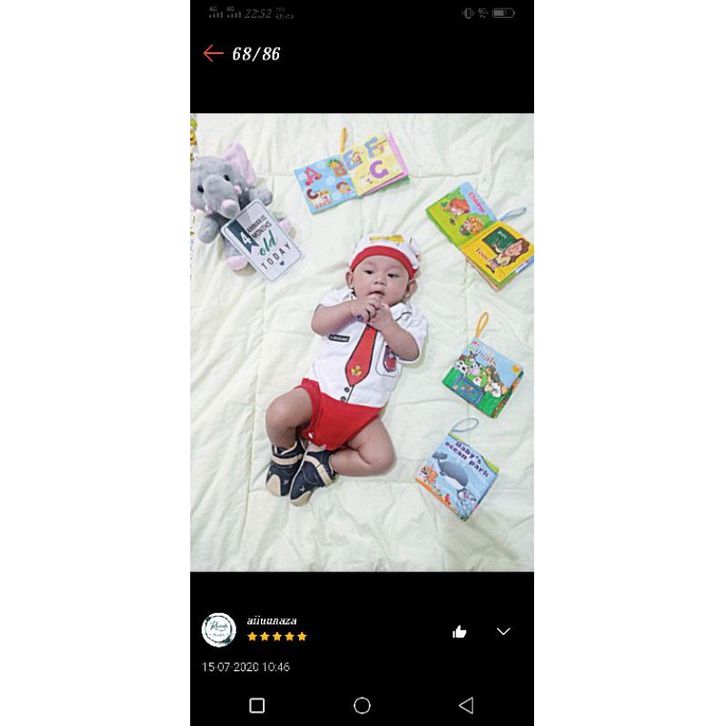This screenshot has height=726, width=726.
Task: Tap the system back button
Action: 466,705
